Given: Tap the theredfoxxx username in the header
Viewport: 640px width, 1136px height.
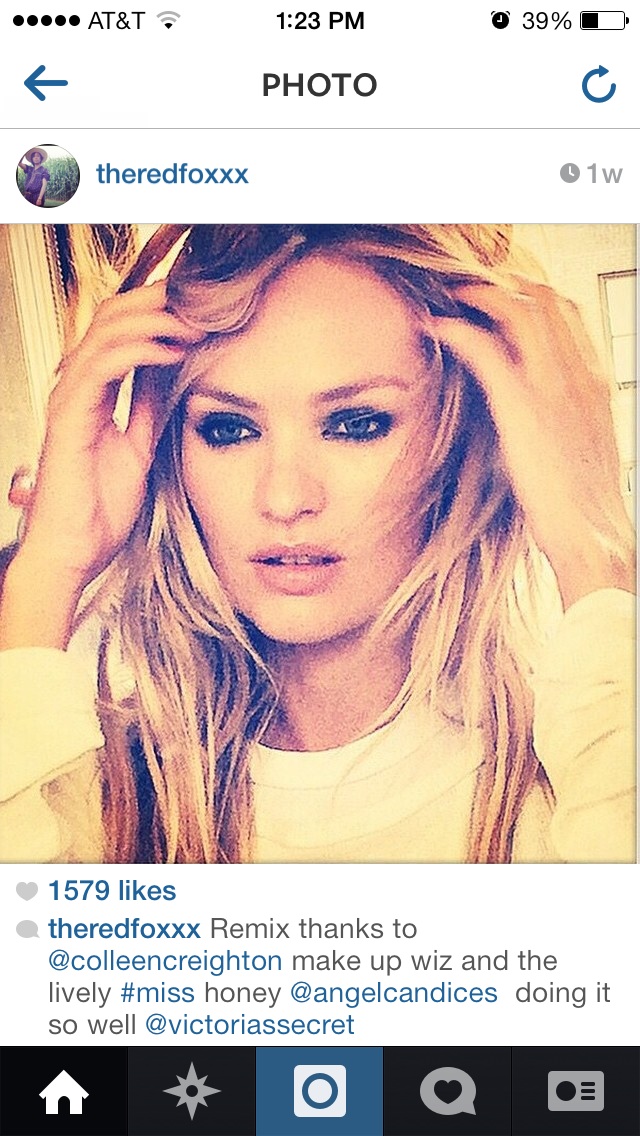Looking at the screenshot, I should (173, 174).
